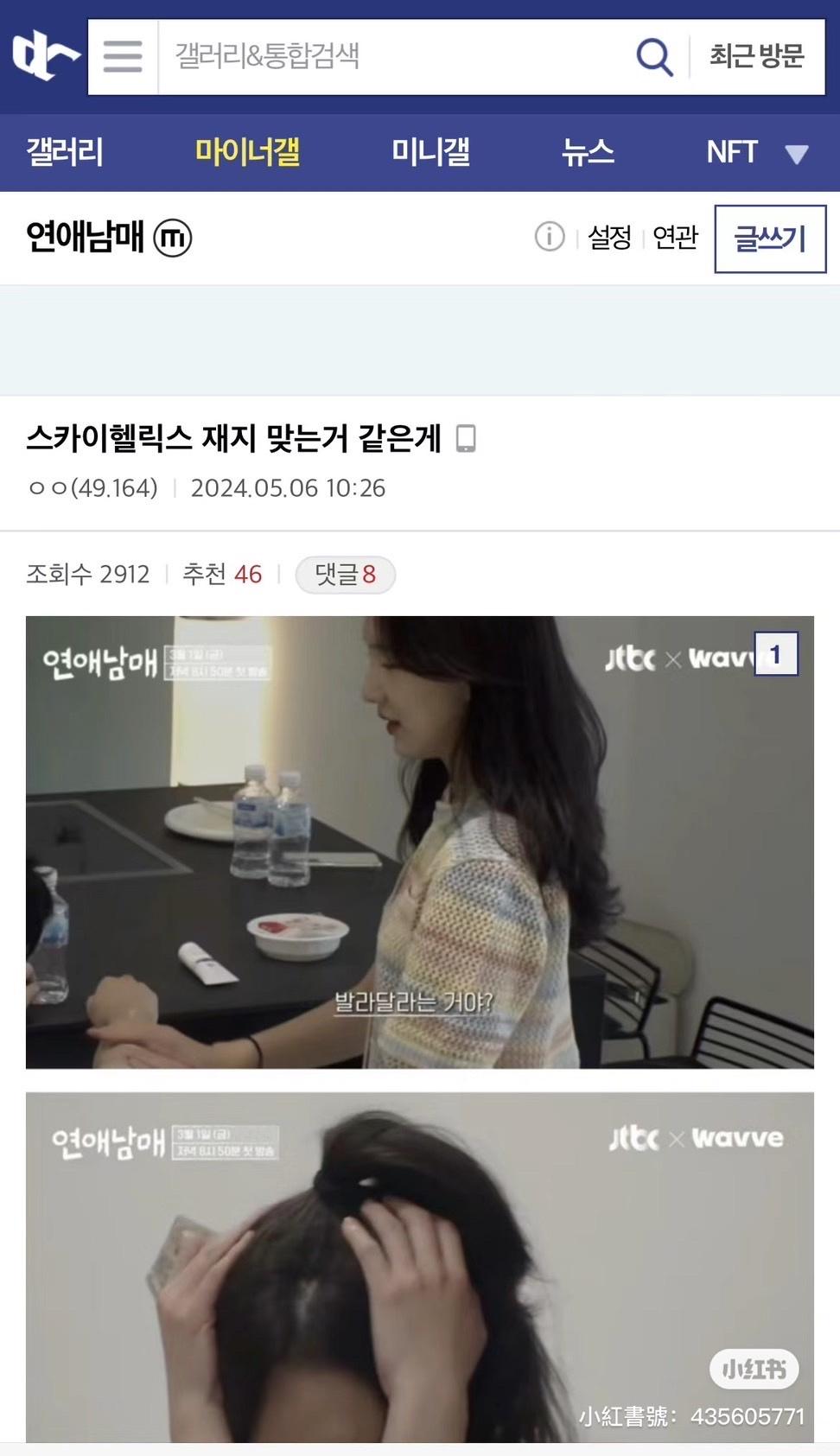Write a new post with 글쓰기

[769, 238]
